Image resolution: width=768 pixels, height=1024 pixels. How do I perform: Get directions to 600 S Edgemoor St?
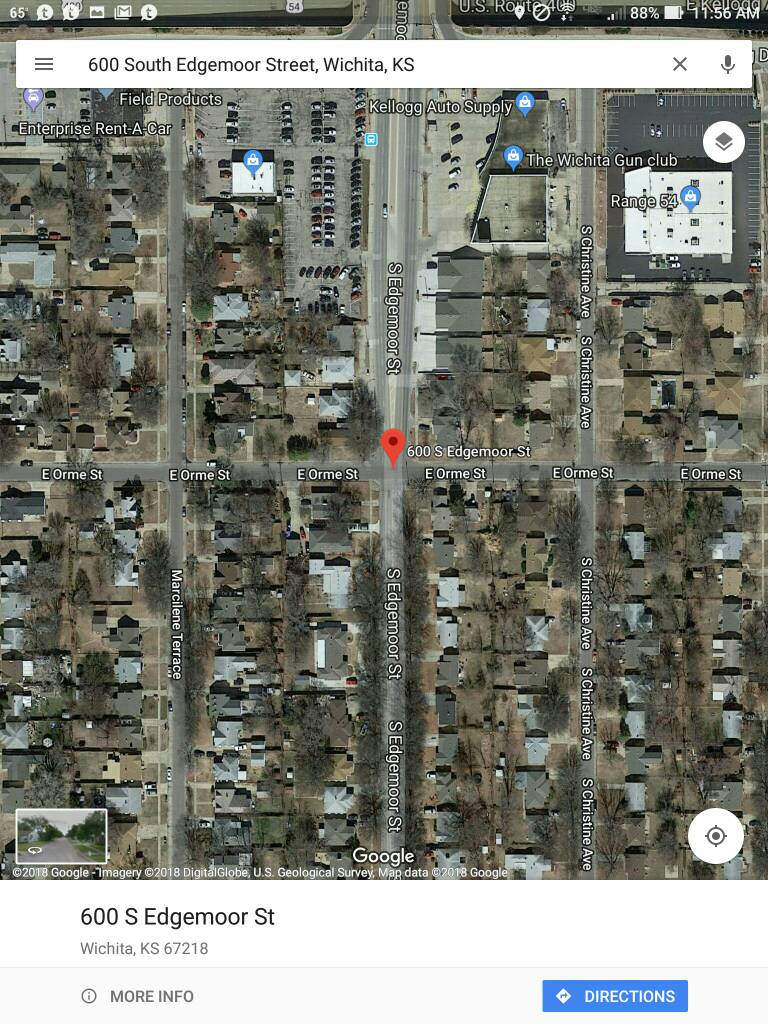(615, 996)
